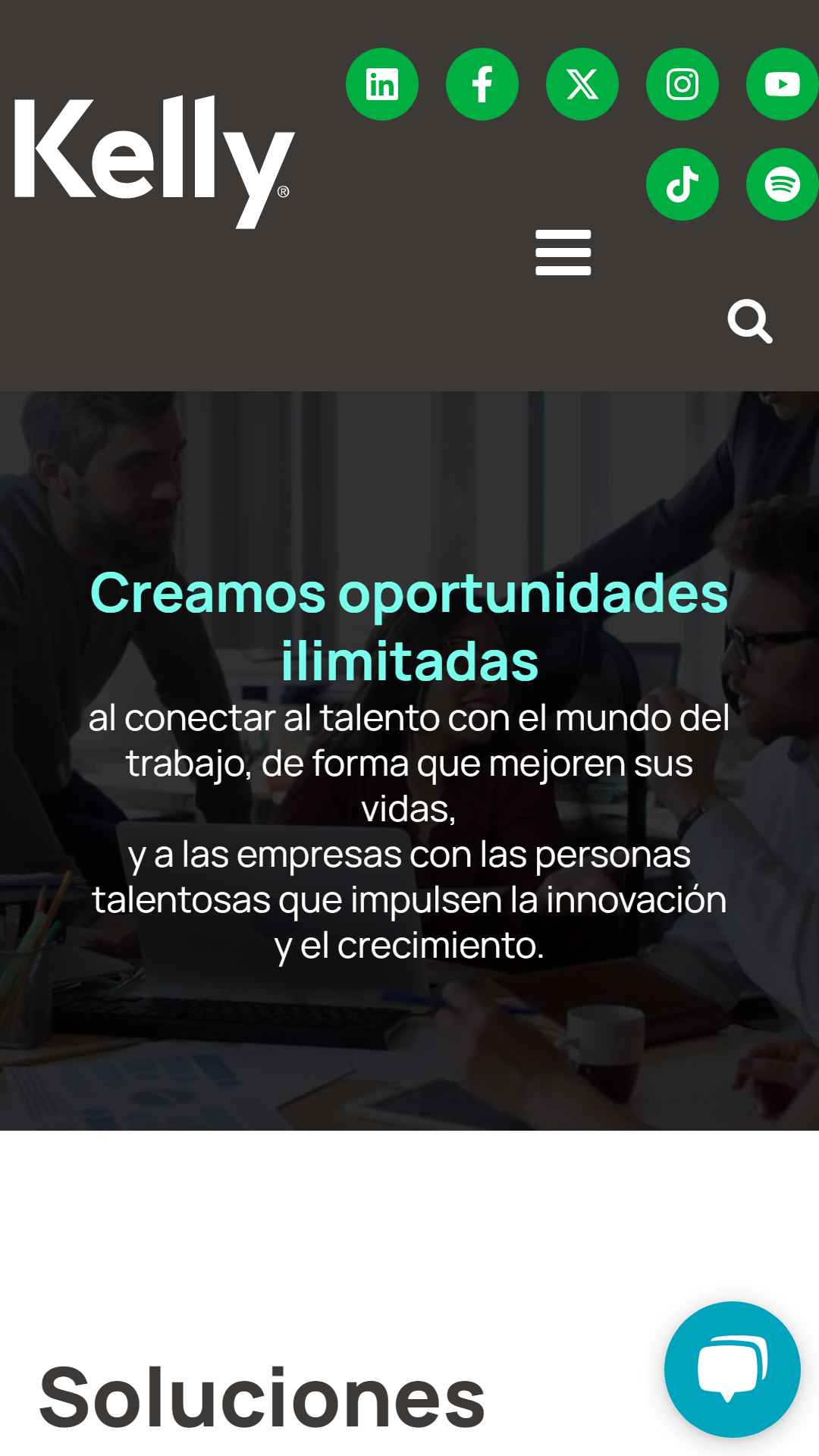Open Kelly's LinkedIn page
The image size is (819, 1456).
pyautogui.click(x=381, y=84)
